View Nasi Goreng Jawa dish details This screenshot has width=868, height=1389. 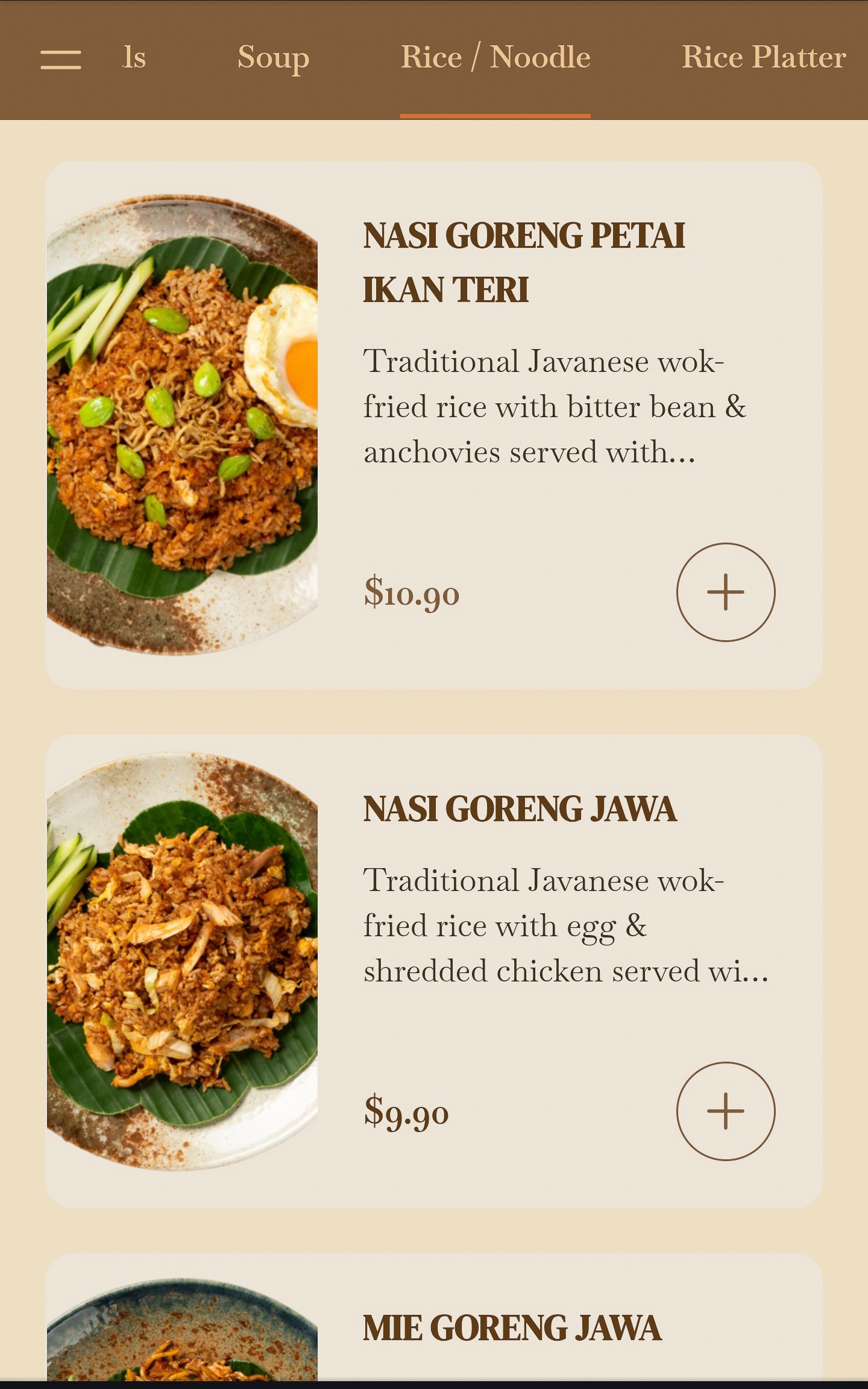(519, 809)
